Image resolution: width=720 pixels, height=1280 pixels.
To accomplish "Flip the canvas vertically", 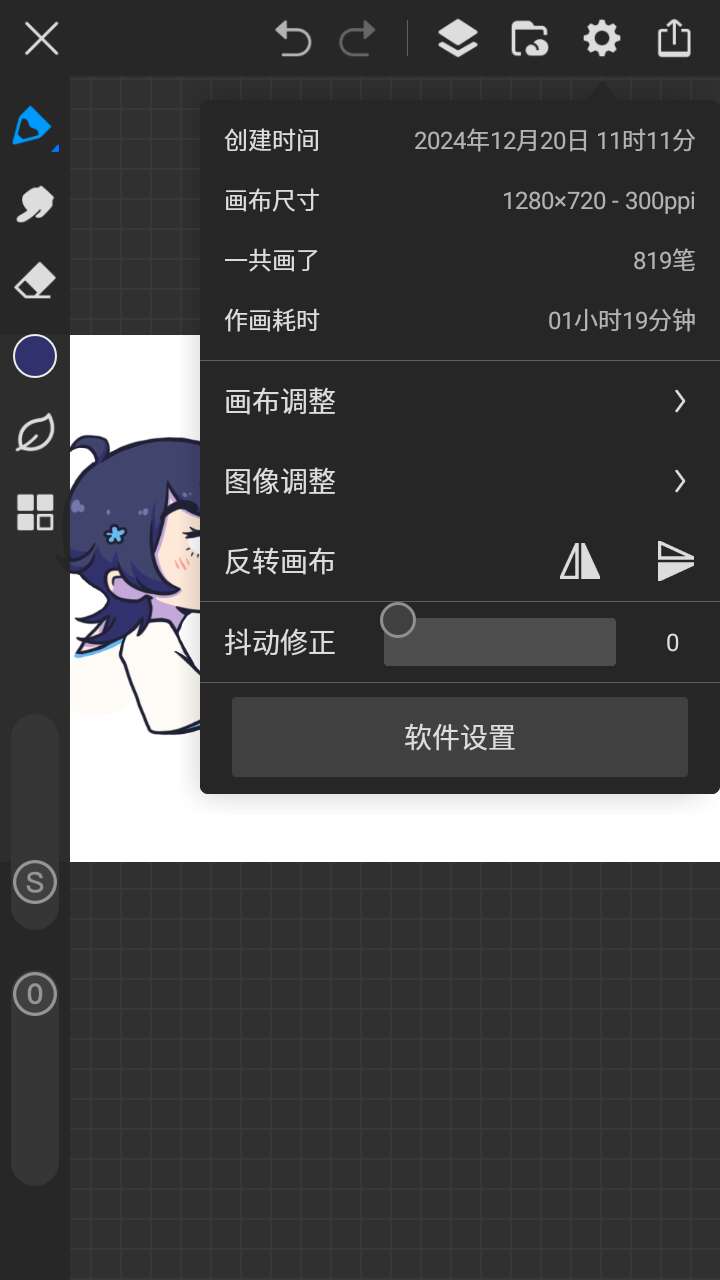I will 675,561.
